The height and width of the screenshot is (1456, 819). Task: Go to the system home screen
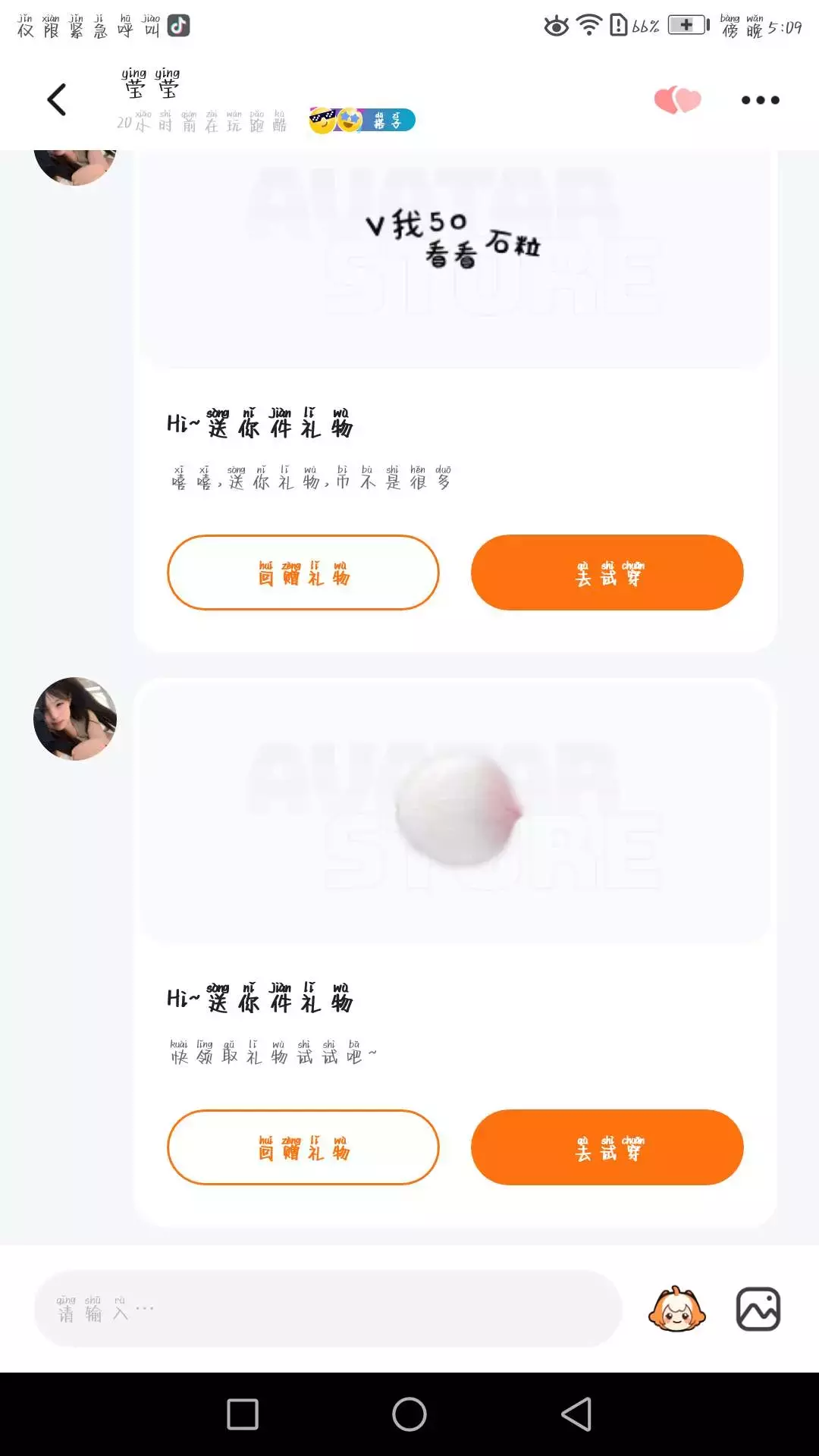pos(409,1414)
